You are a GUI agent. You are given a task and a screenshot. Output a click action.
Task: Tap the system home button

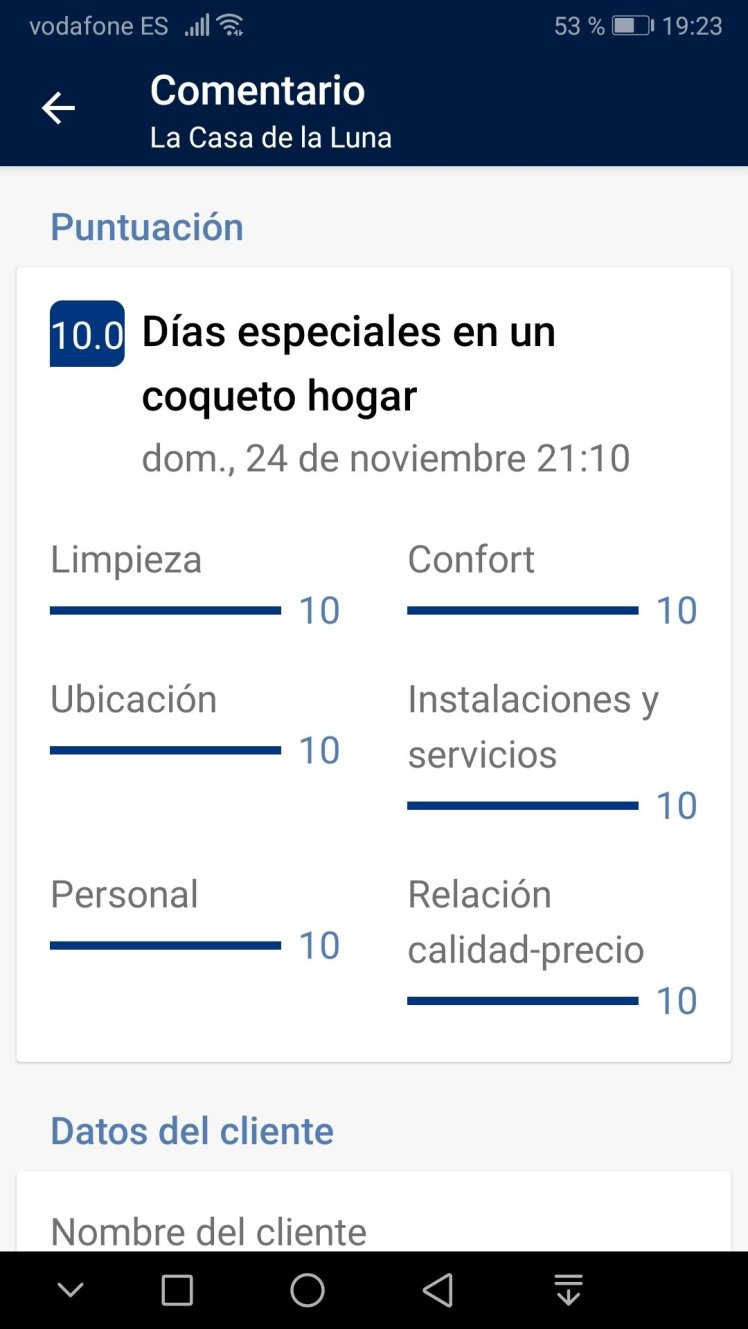307,1290
